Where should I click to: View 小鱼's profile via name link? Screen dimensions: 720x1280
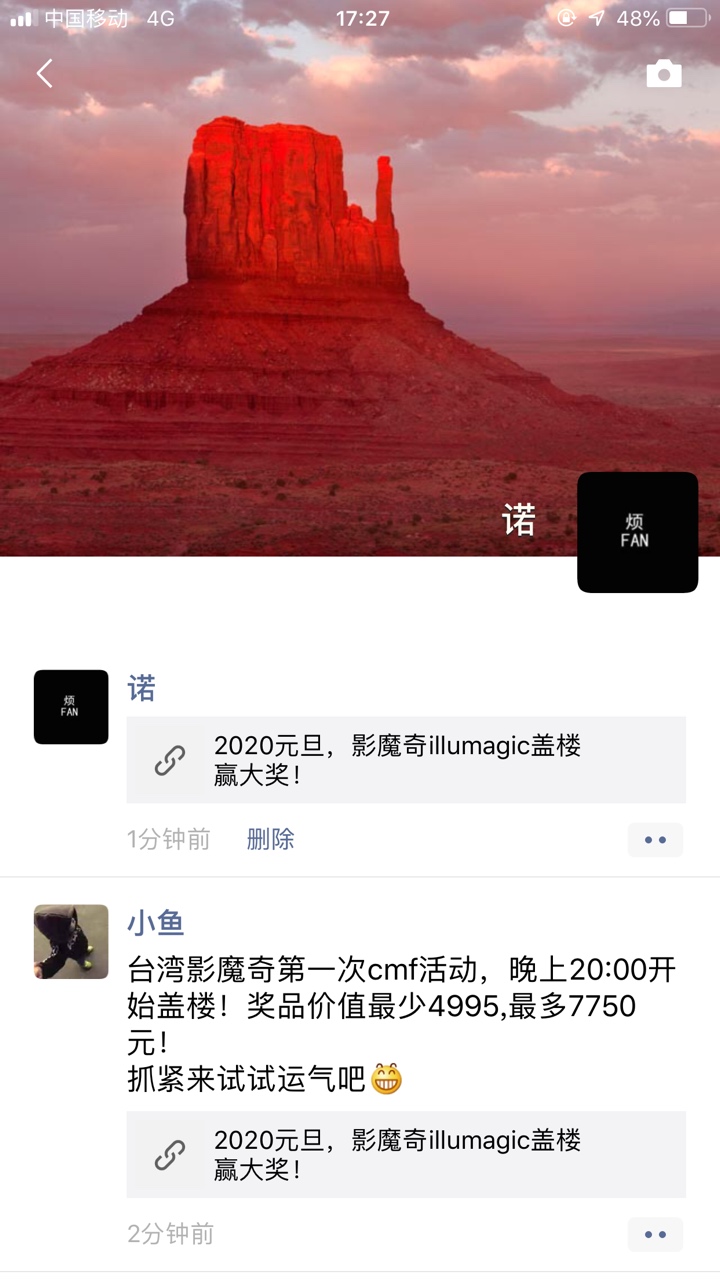pos(155,923)
